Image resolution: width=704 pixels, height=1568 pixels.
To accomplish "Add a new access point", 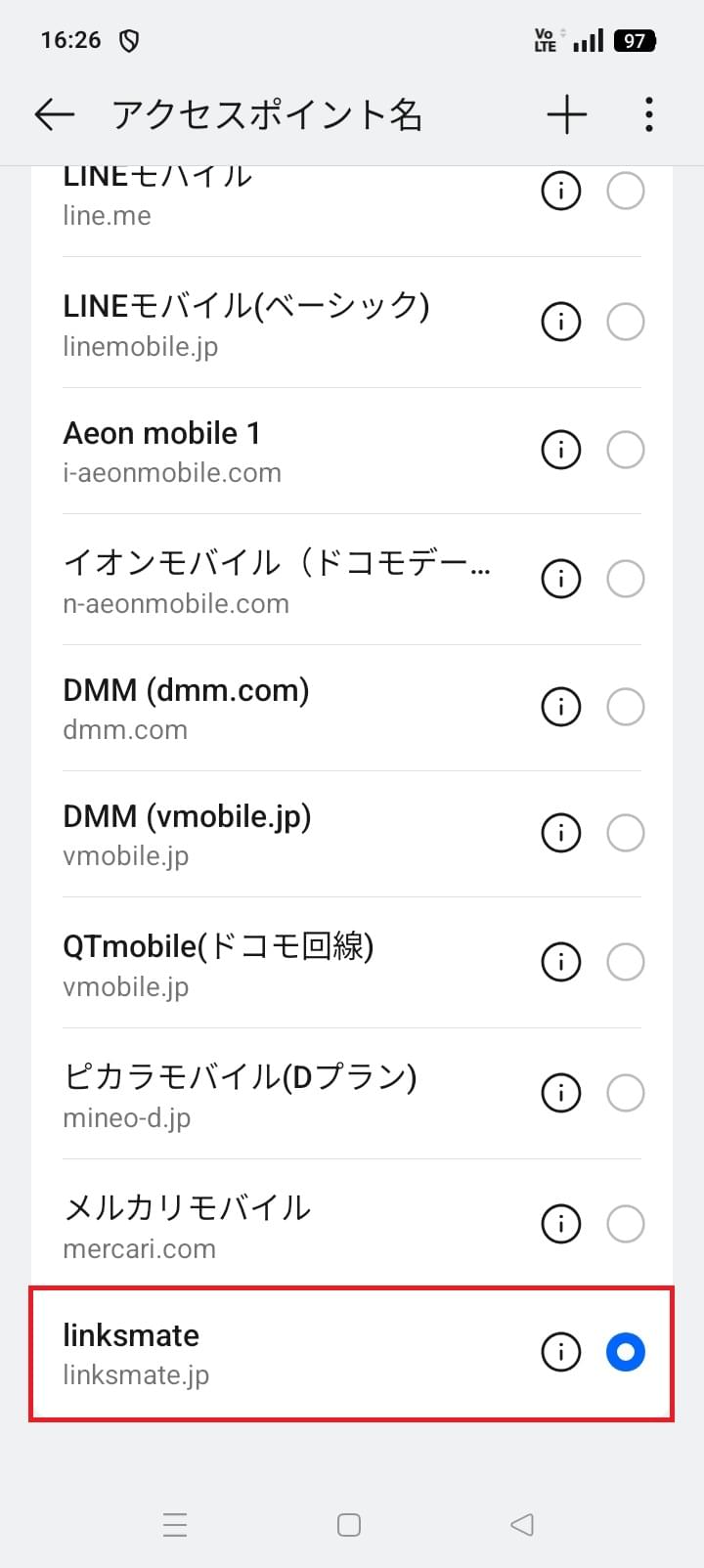I will coord(565,114).
